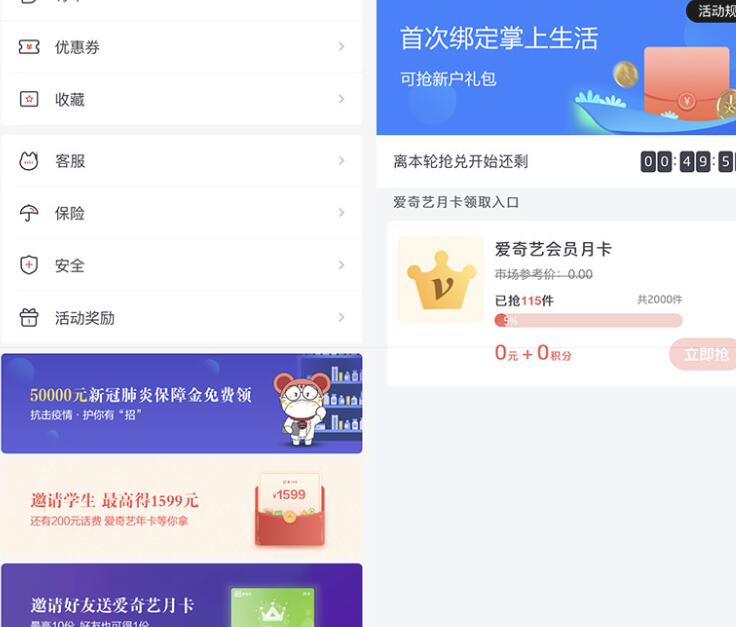This screenshot has height=627, width=736.
Task: Open the 保险 insurance row
Action: [180, 213]
